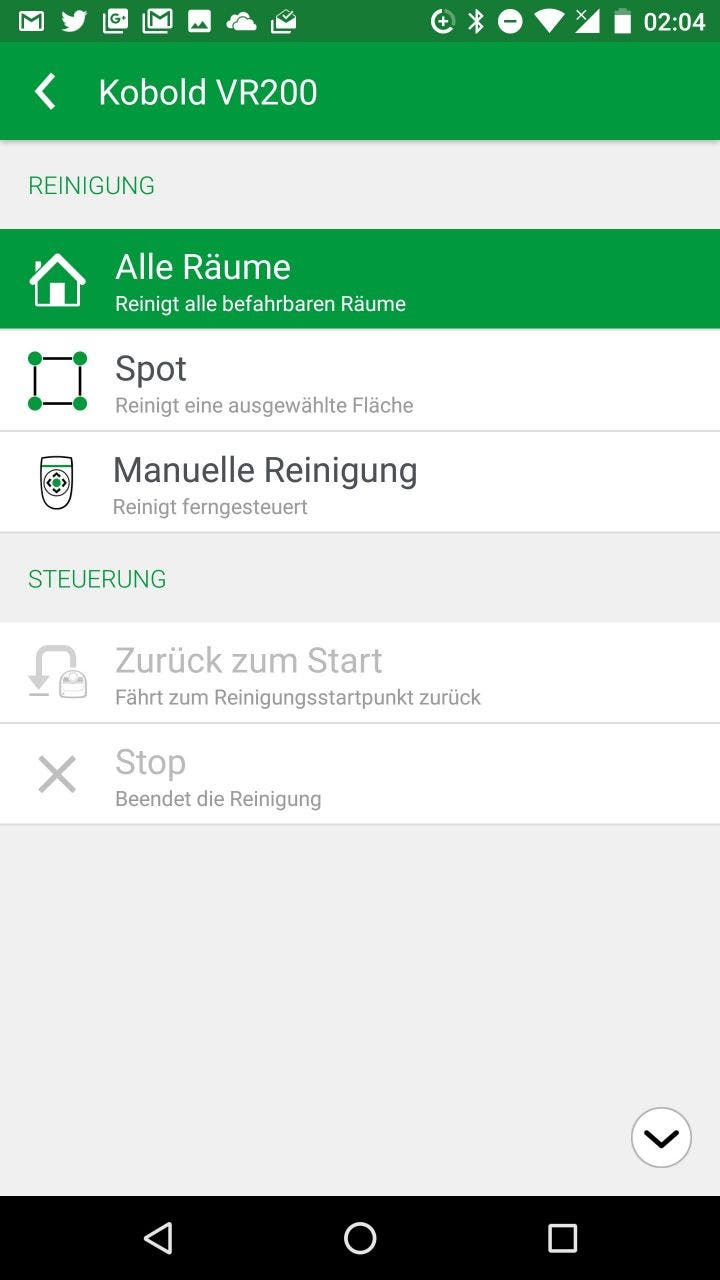
Task: Open Manuelle Reinigung remote control
Action: [360, 482]
